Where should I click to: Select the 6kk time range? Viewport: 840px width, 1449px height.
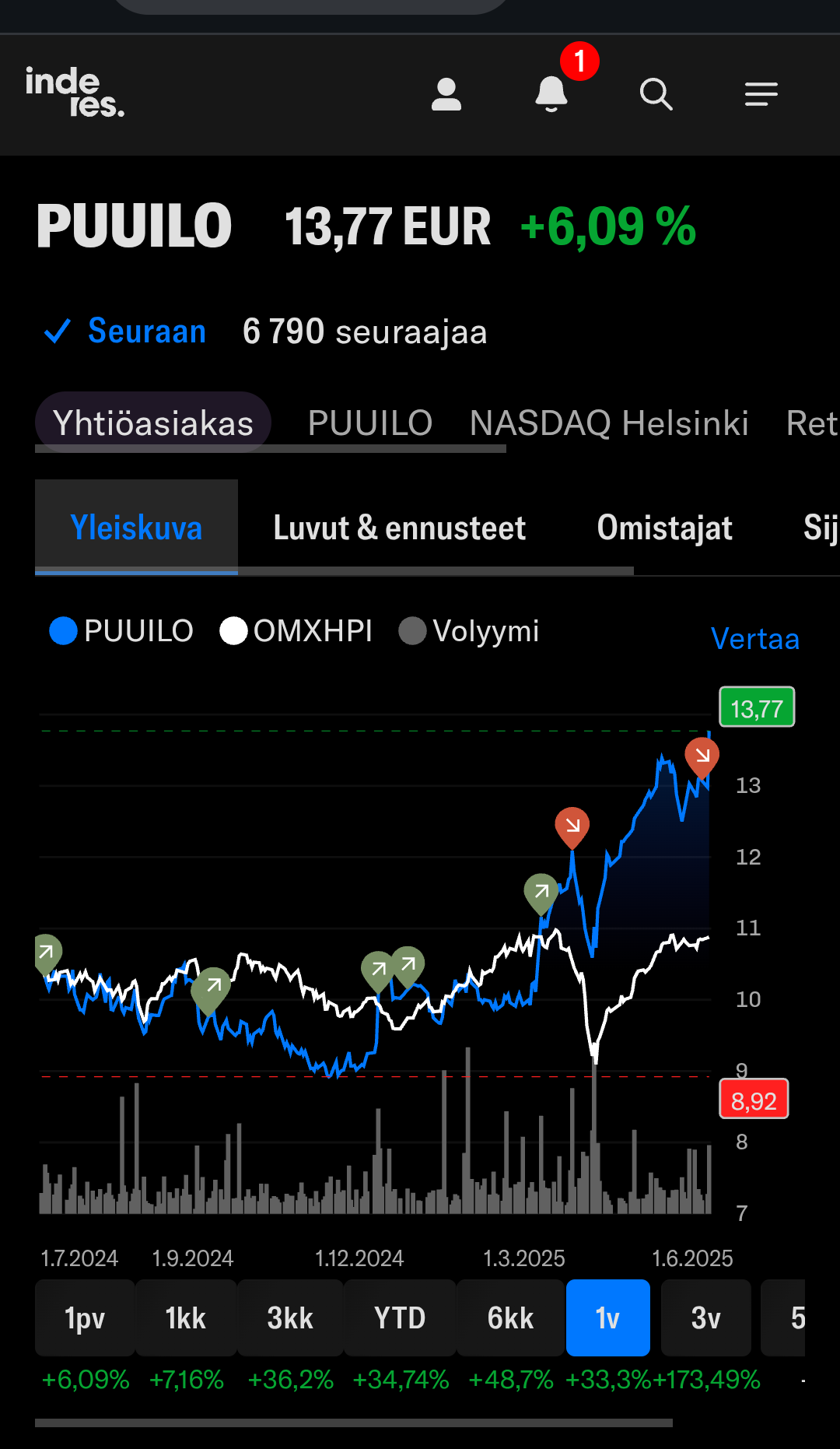click(x=510, y=1318)
